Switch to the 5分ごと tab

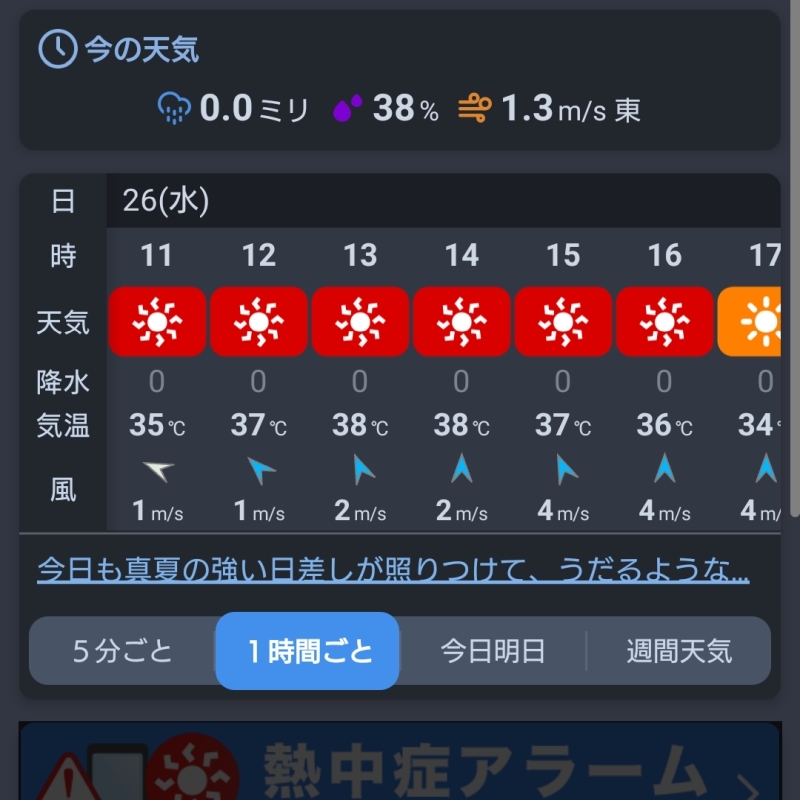tap(123, 652)
